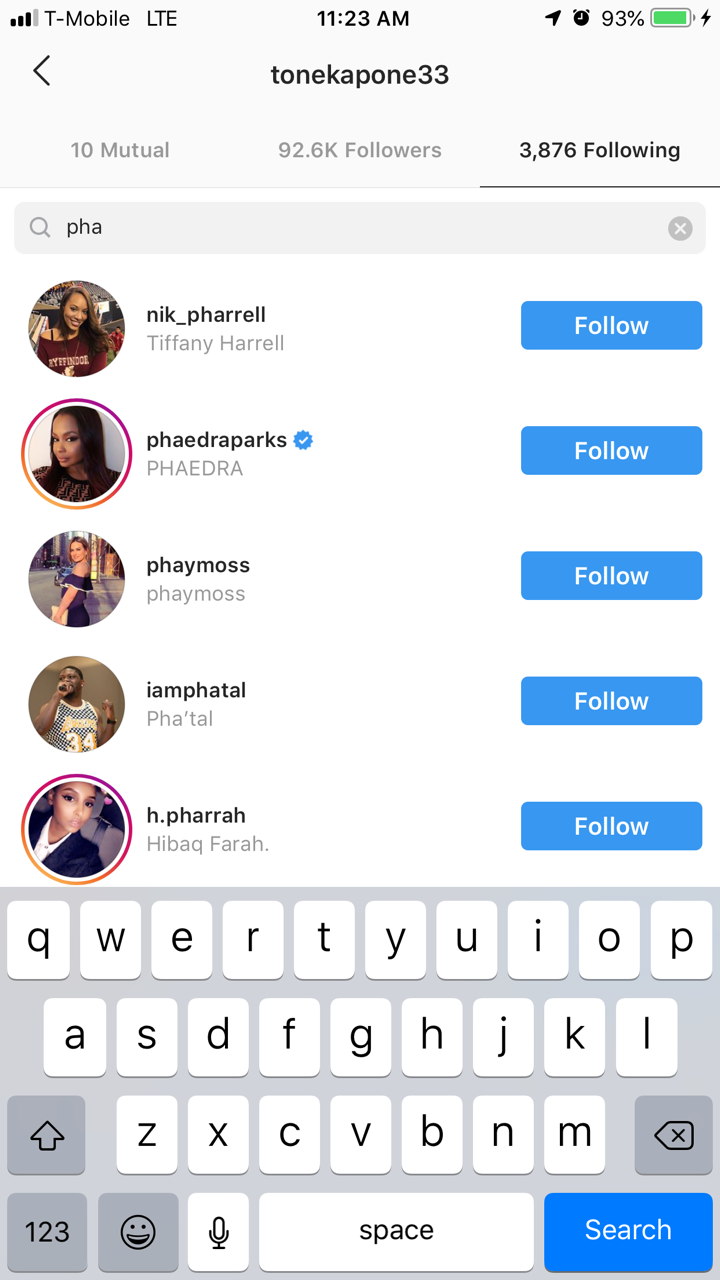Clear the search text with the x icon
The width and height of the screenshot is (720, 1280).
(x=680, y=229)
